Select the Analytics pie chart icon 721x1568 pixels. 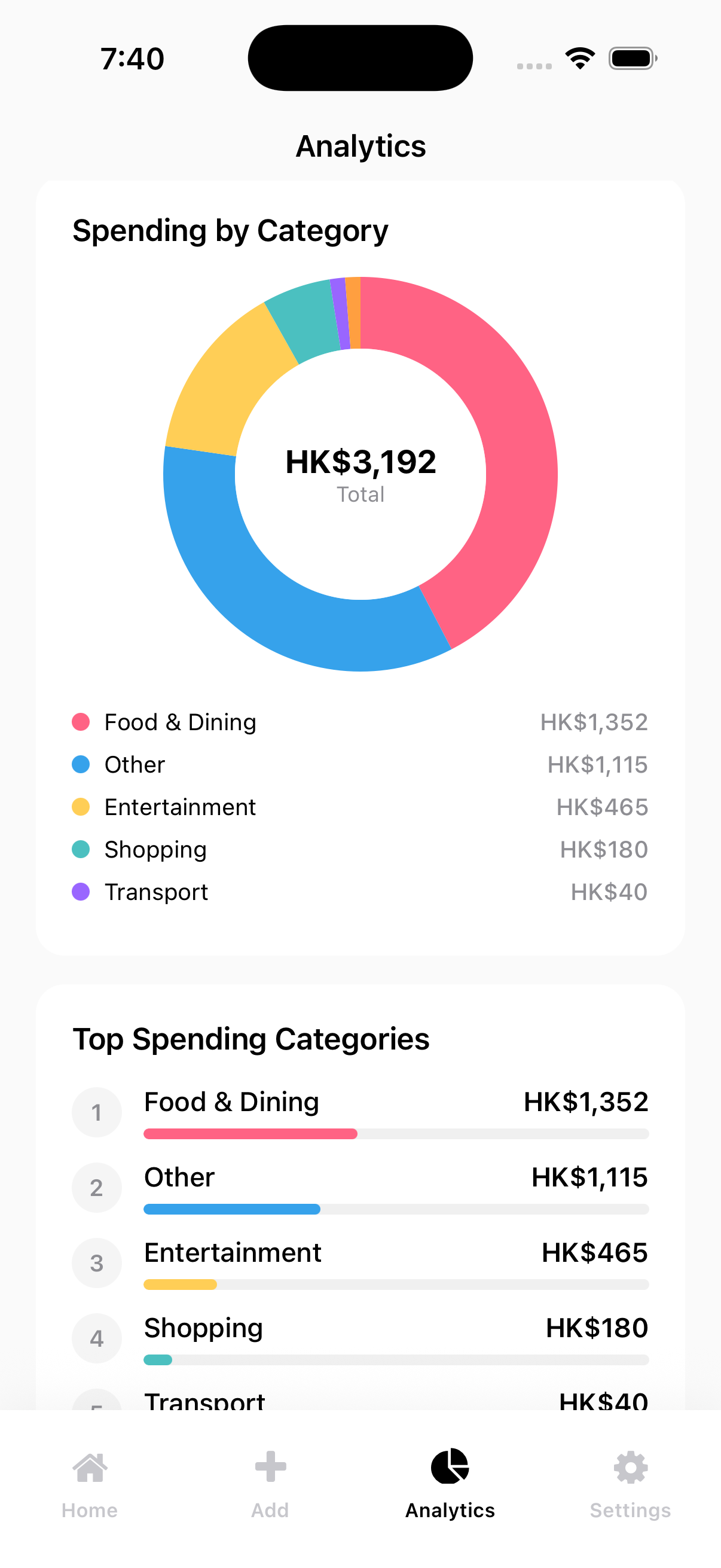point(450,1467)
